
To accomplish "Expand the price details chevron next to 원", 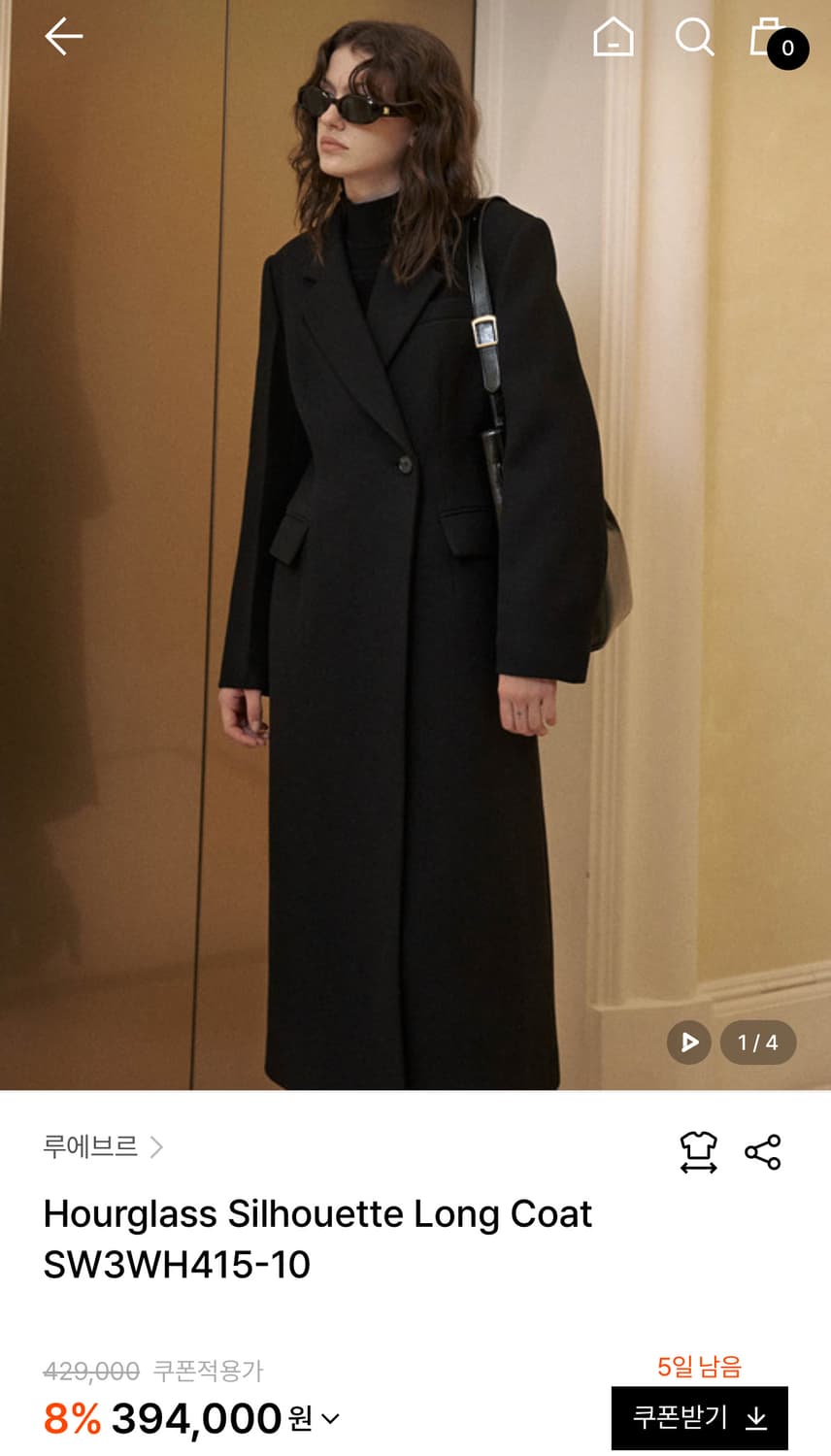I will tap(331, 1419).
